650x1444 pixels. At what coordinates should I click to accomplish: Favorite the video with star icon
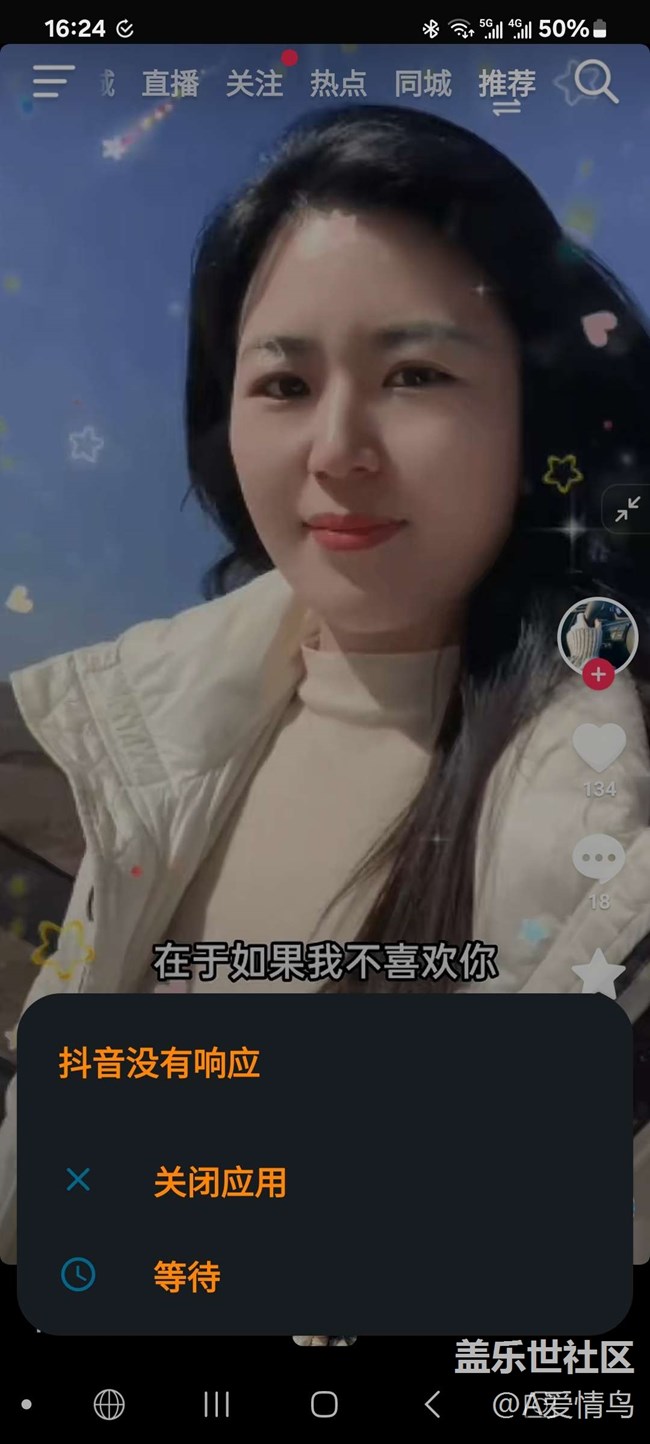(x=599, y=971)
